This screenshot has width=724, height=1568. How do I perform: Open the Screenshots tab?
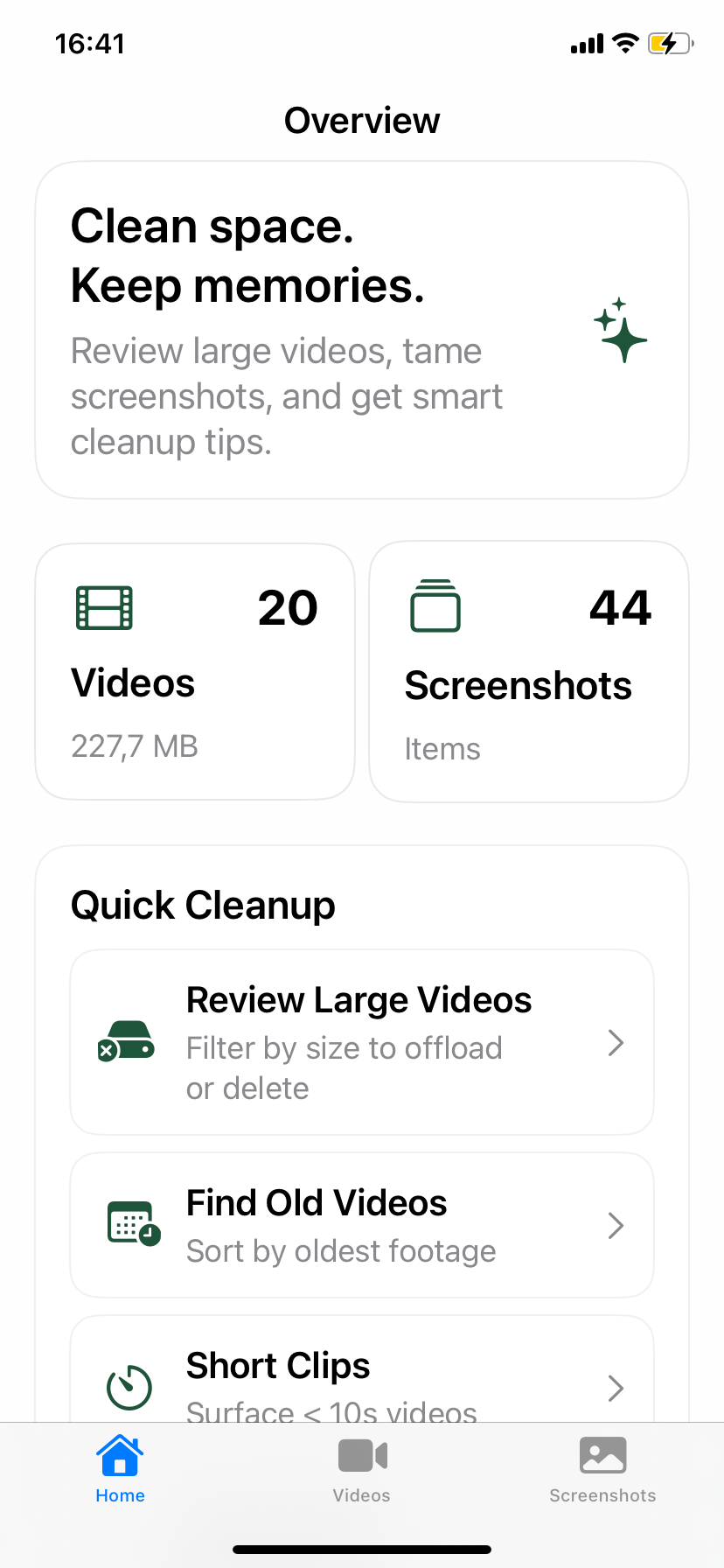click(602, 1468)
